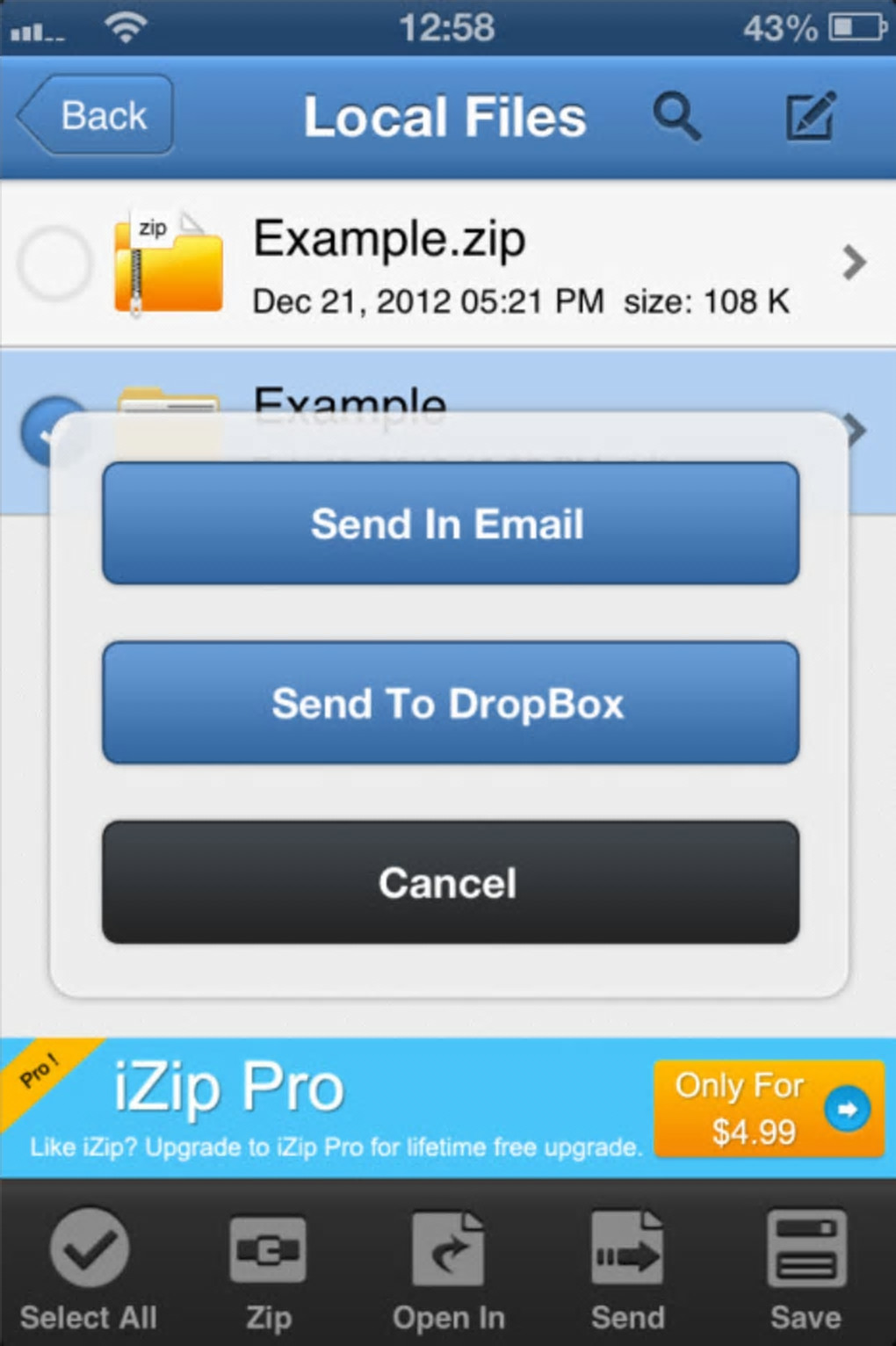This screenshot has height=1346, width=896.
Task: Cancel the send dialog
Action: point(450,882)
